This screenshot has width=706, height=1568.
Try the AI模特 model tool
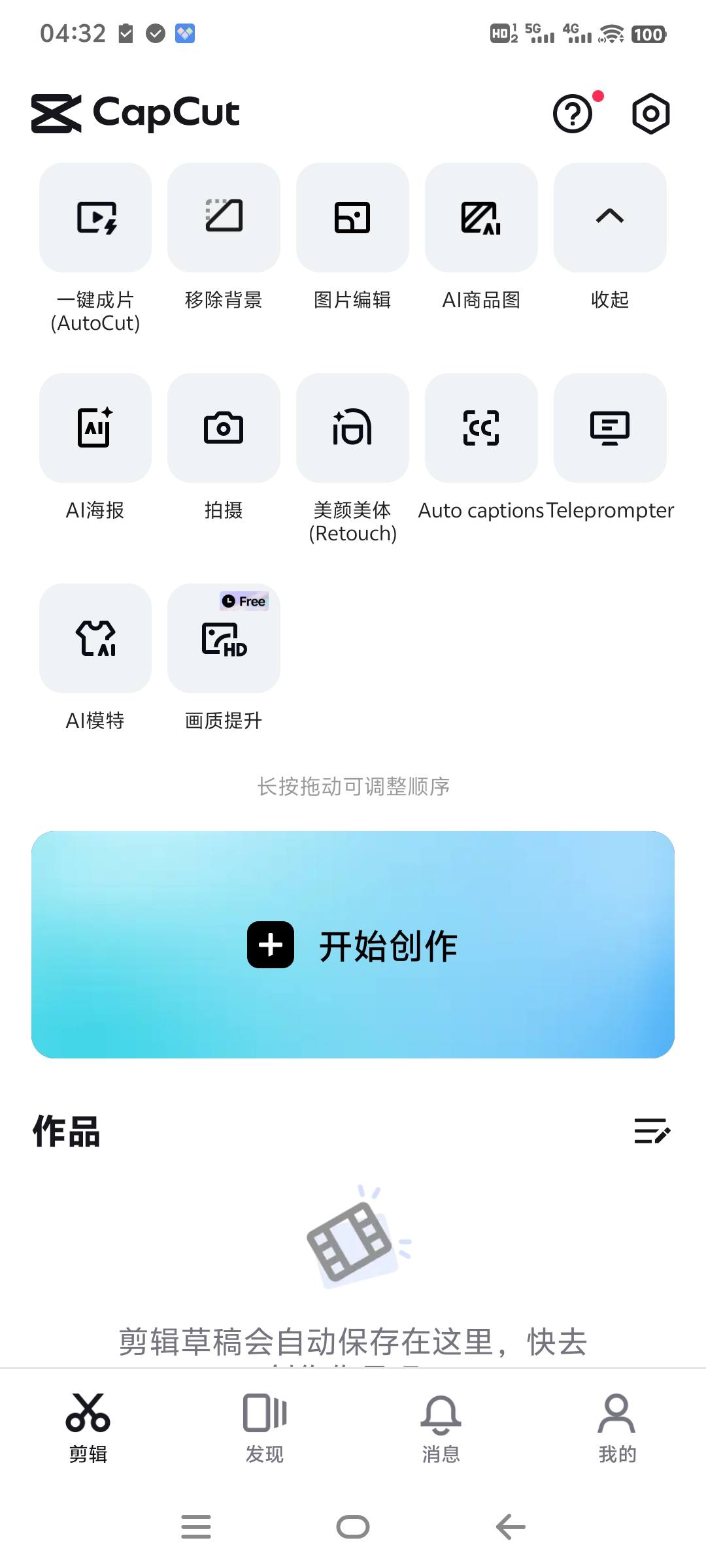pyautogui.click(x=95, y=638)
